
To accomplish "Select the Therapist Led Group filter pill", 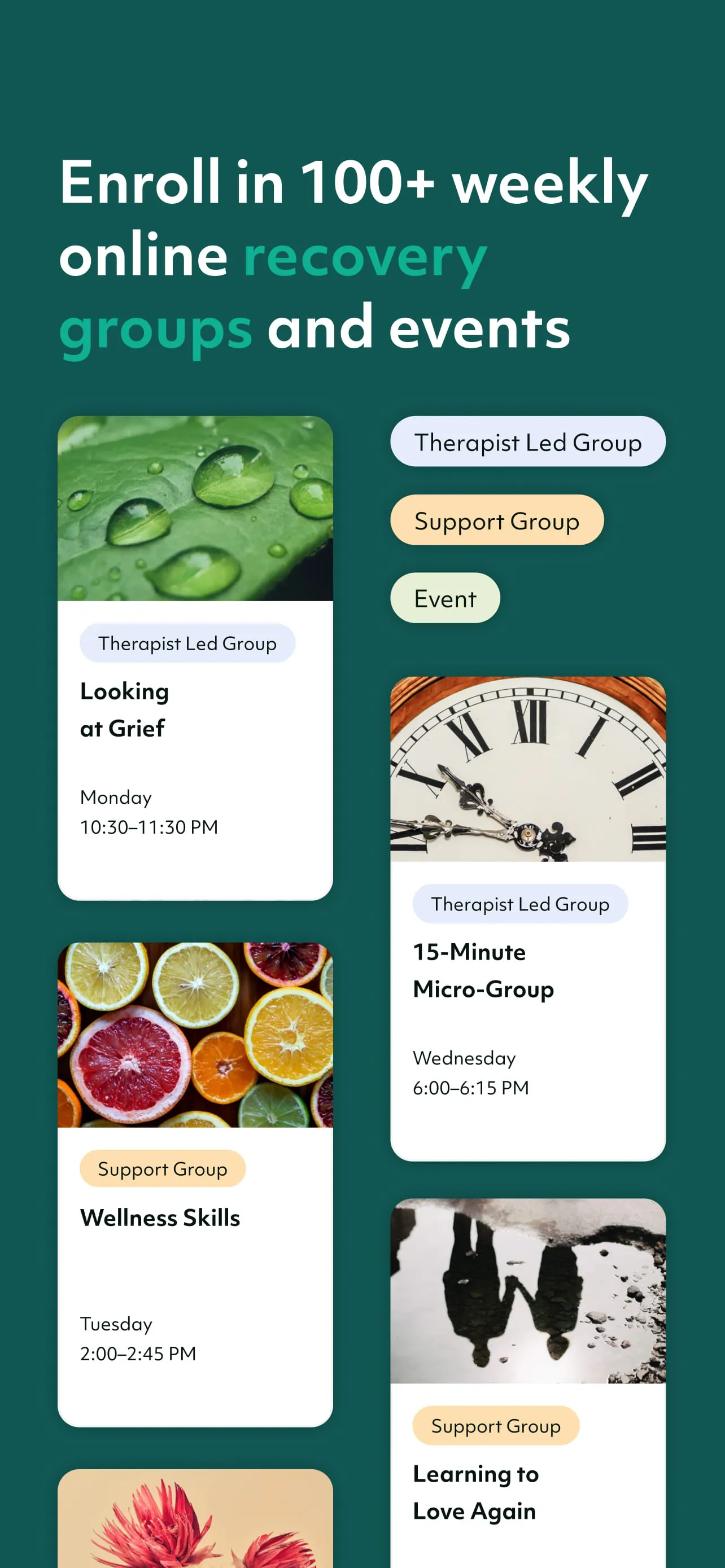I will pos(527,442).
